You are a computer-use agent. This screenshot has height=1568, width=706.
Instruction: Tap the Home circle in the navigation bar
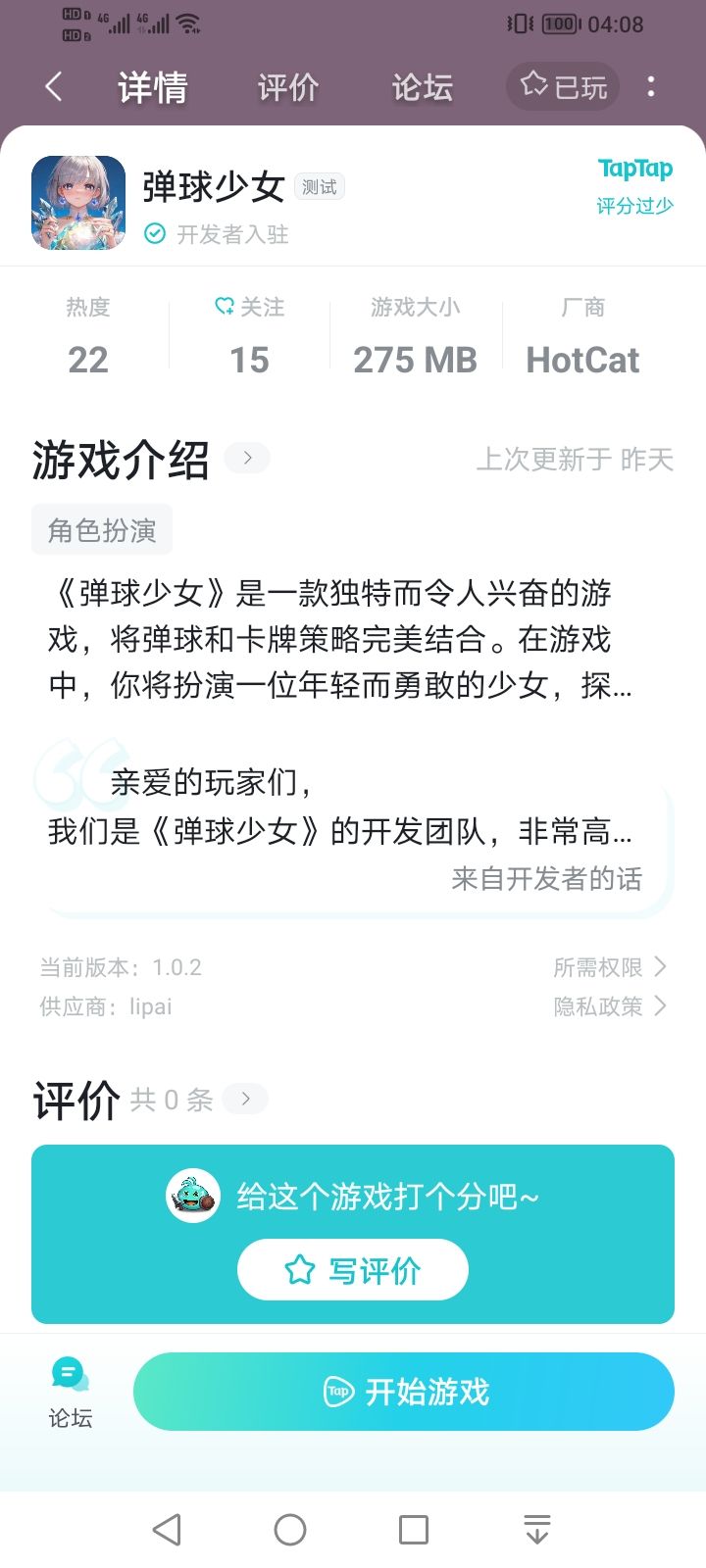288,1528
